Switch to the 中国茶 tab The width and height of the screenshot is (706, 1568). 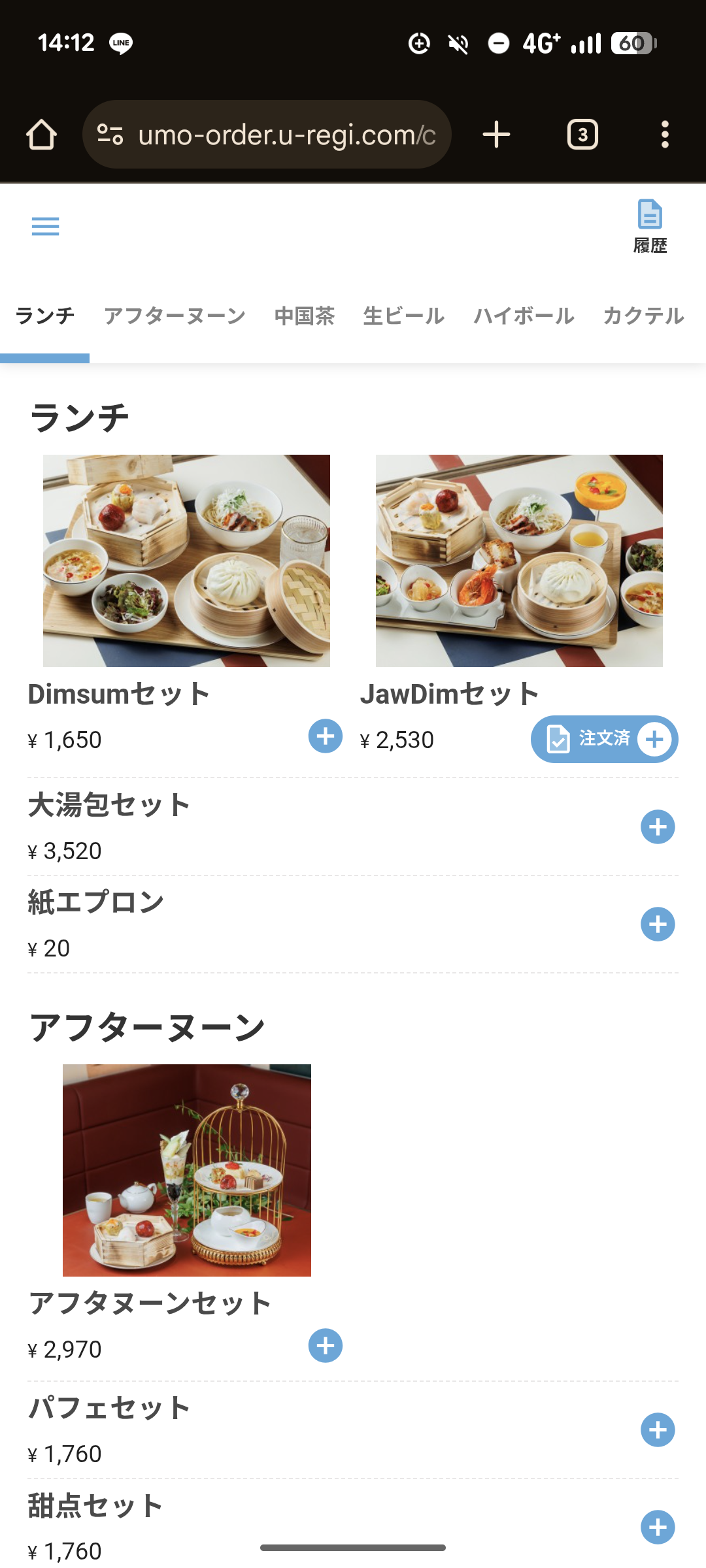305,316
